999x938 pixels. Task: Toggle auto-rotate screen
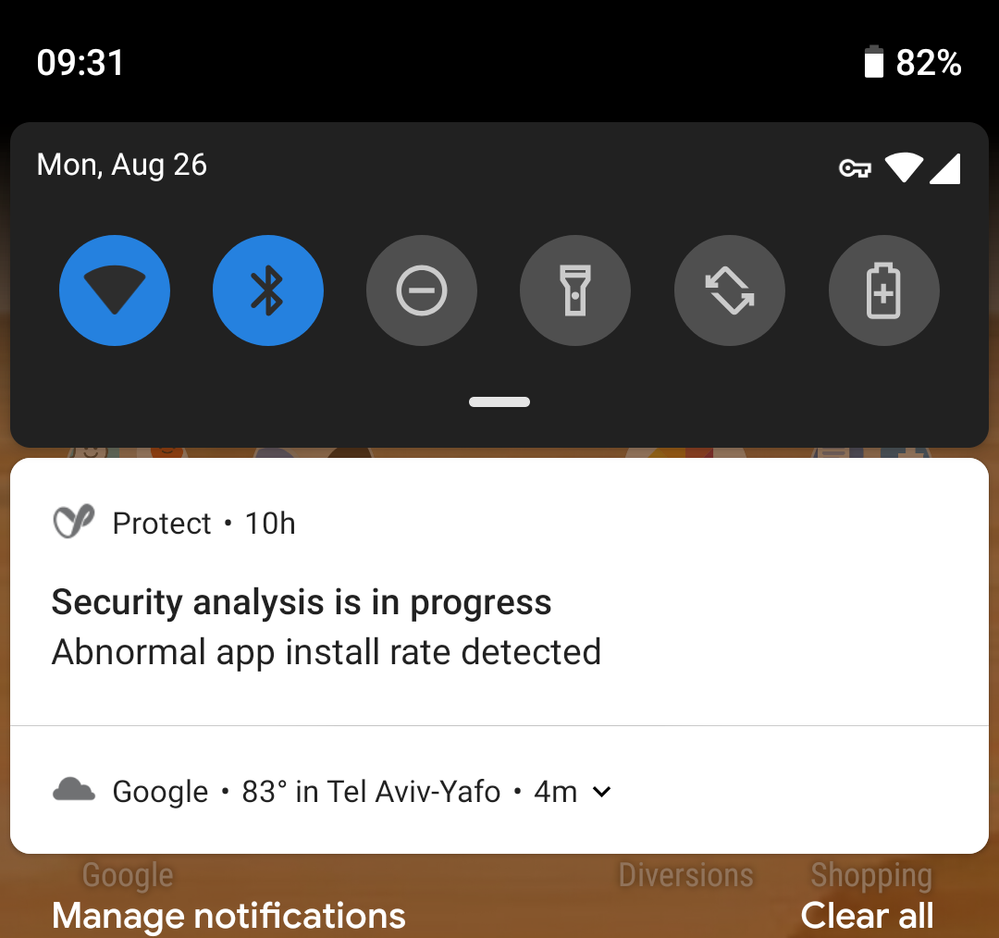click(x=729, y=290)
